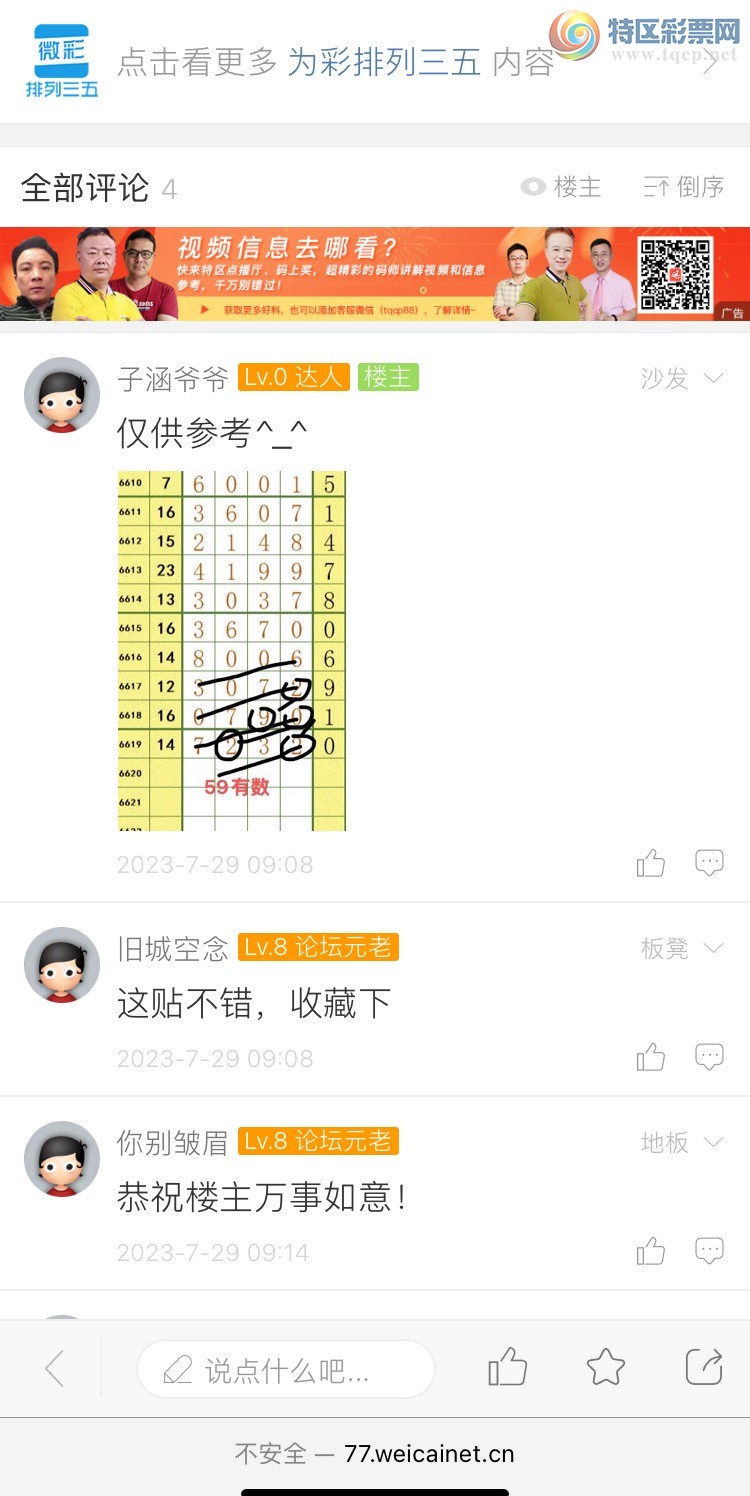Reply to 子涵爷爷's comment

[709, 863]
